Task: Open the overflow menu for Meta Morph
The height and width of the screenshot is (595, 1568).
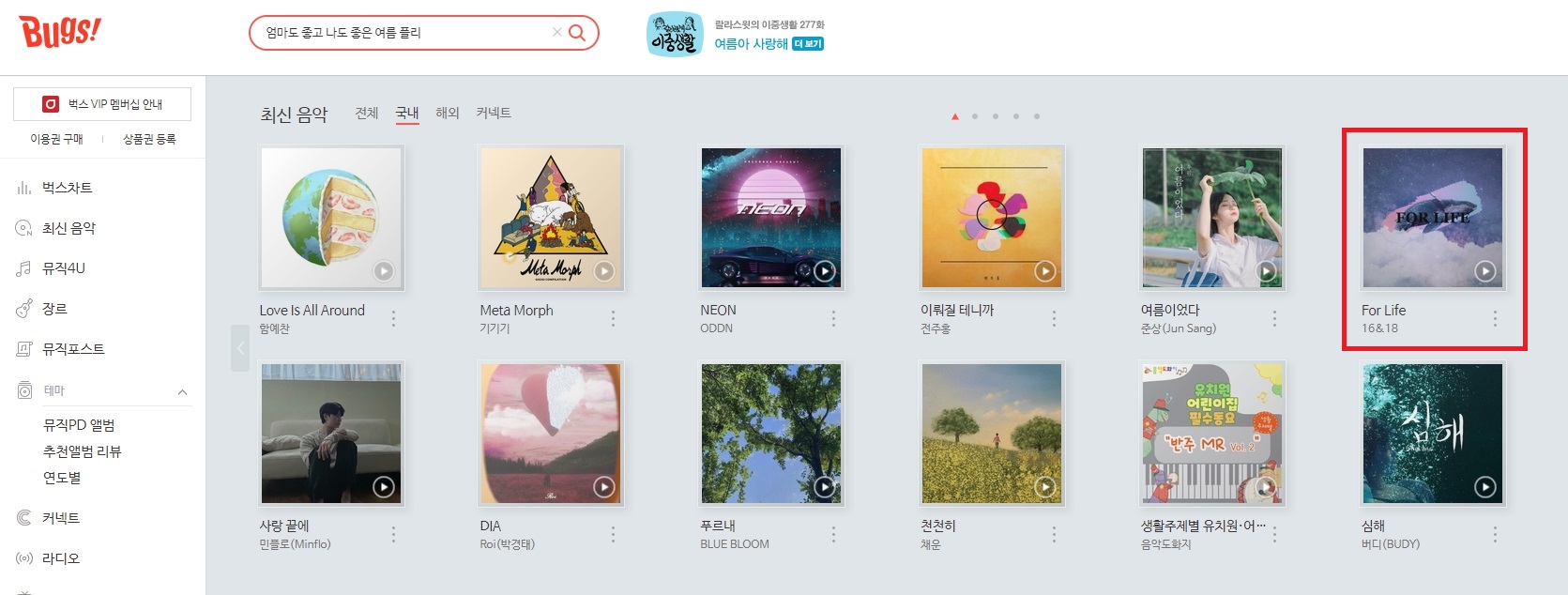Action: coord(613,319)
